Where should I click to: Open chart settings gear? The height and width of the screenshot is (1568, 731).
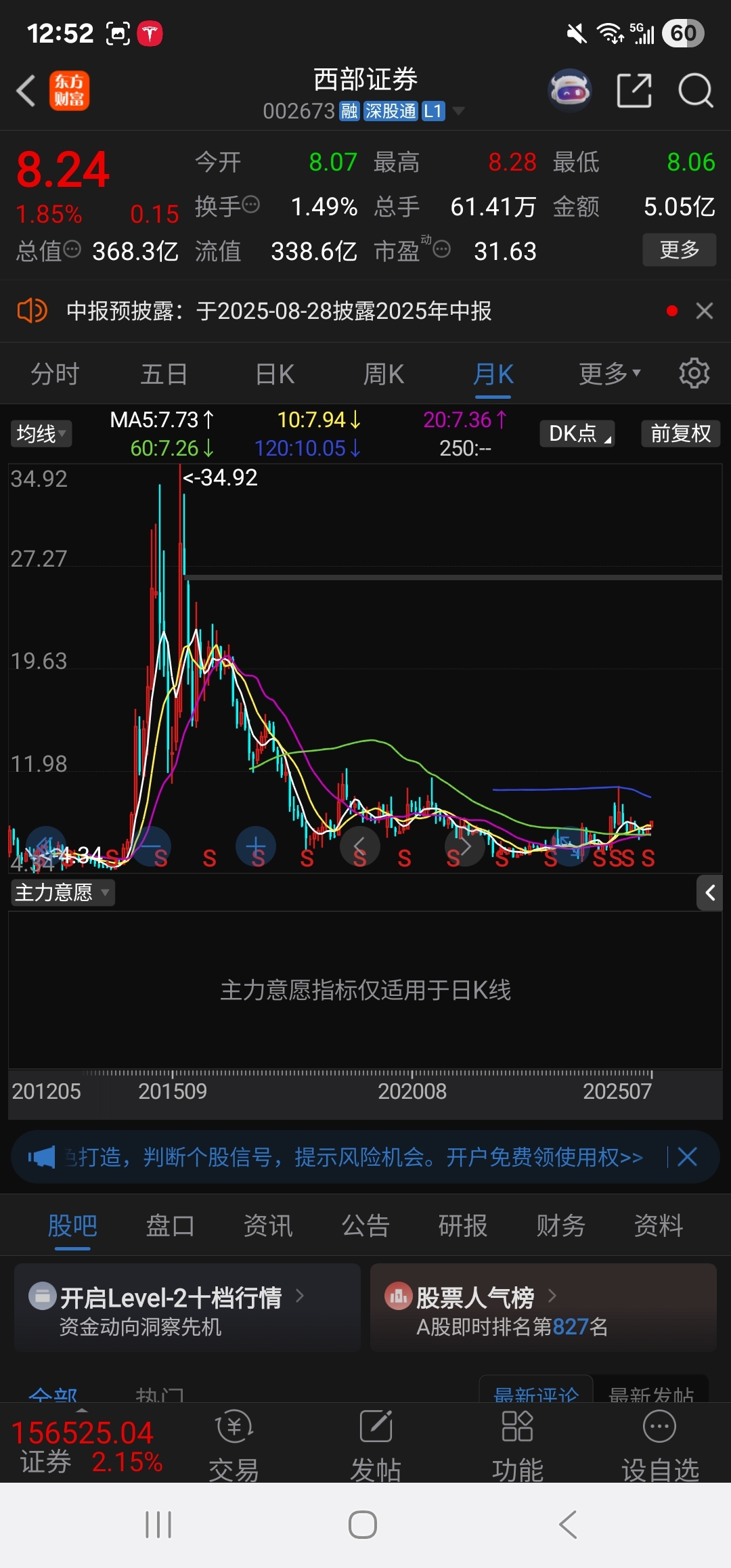(x=694, y=374)
